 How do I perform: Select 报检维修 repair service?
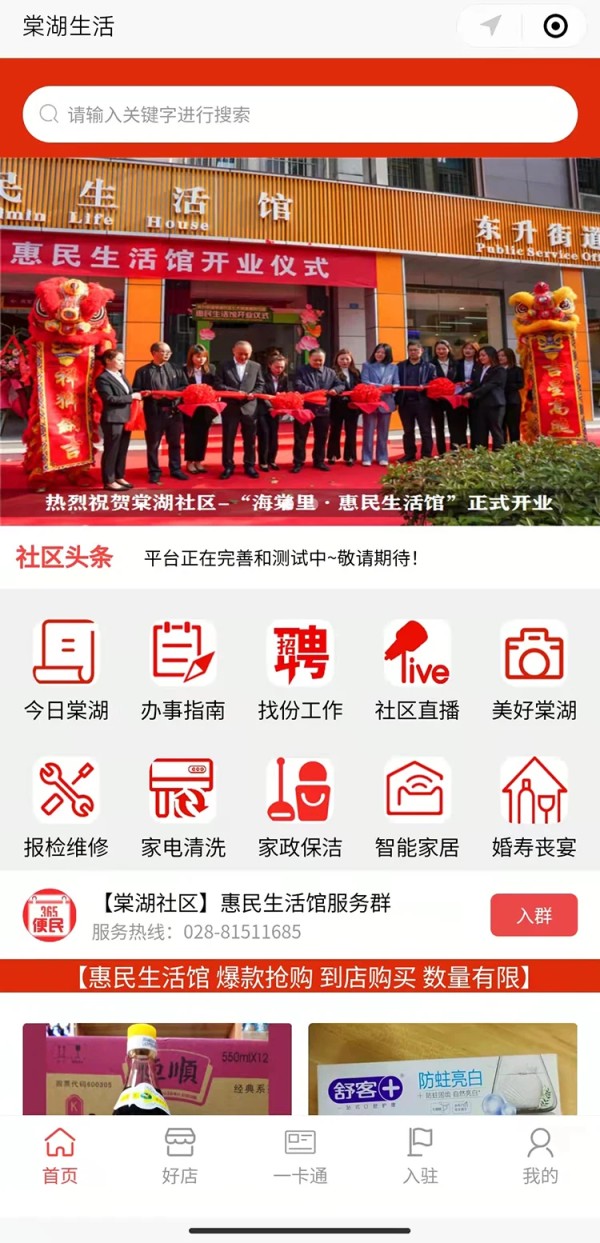tap(66, 807)
